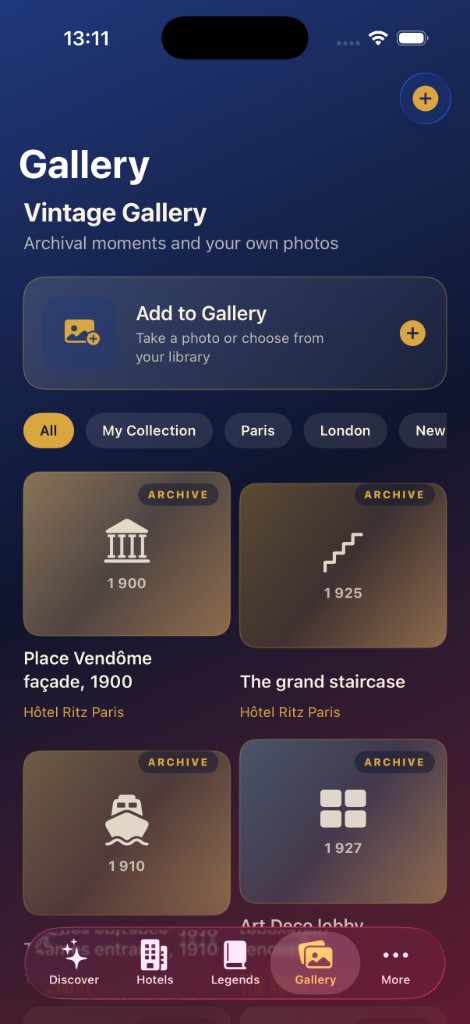Viewport: 470px width, 1024px height.
Task: Tap the plus button in the top corner
Action: click(425, 99)
